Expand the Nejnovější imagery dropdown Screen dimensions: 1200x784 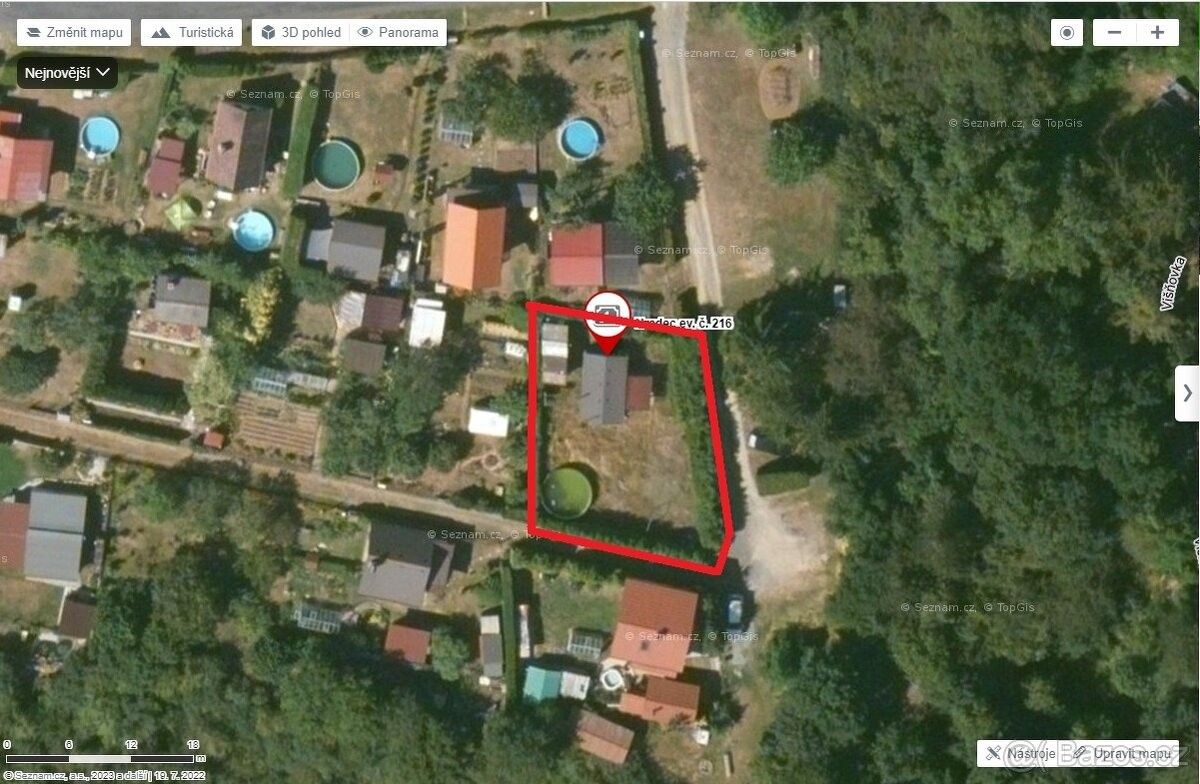point(67,73)
